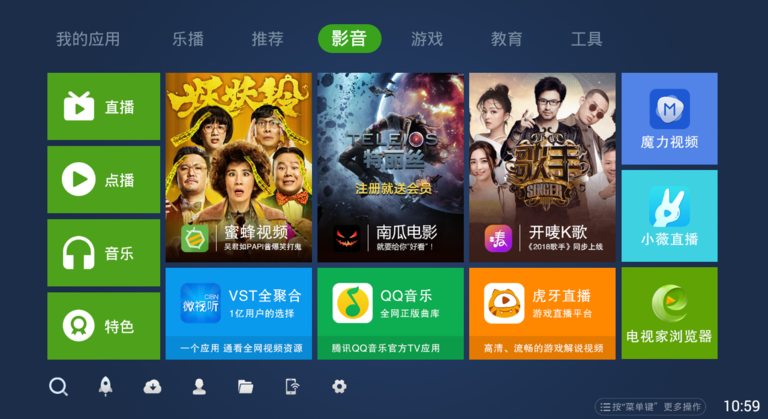Open the 虎牙直播 app tile
The height and width of the screenshot is (419, 768).
(x=542, y=313)
